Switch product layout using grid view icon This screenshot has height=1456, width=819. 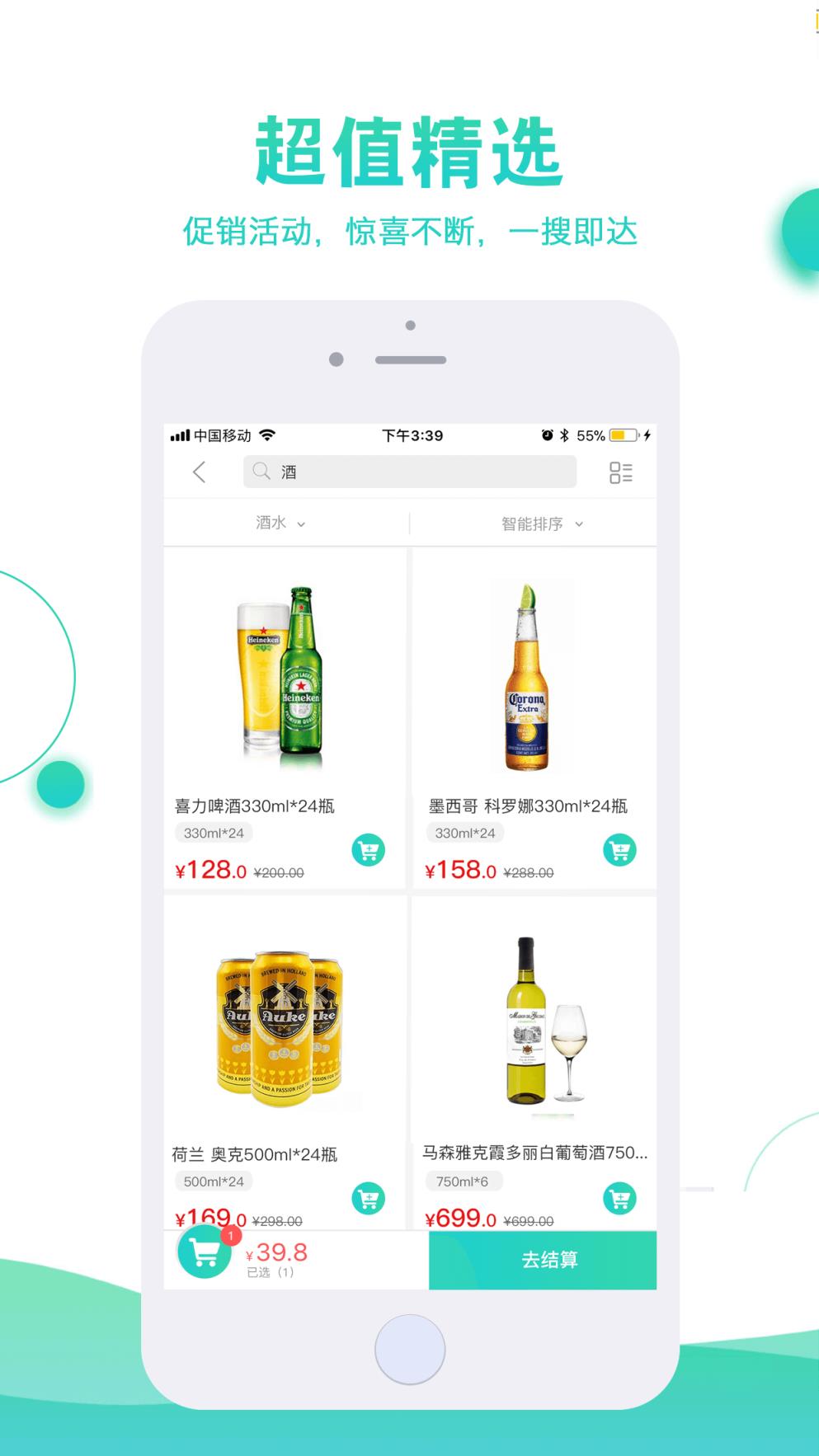tap(622, 472)
